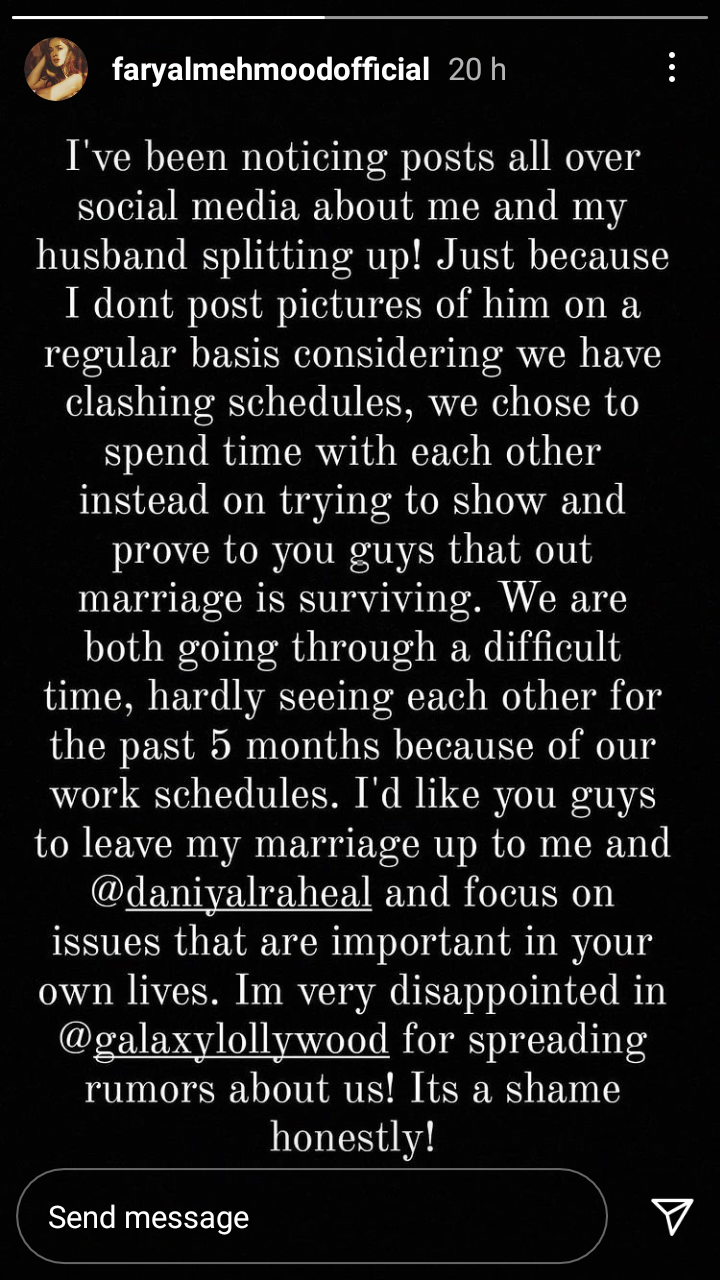Open faryalmehmoodofficial's profile picture

click(x=56, y=70)
